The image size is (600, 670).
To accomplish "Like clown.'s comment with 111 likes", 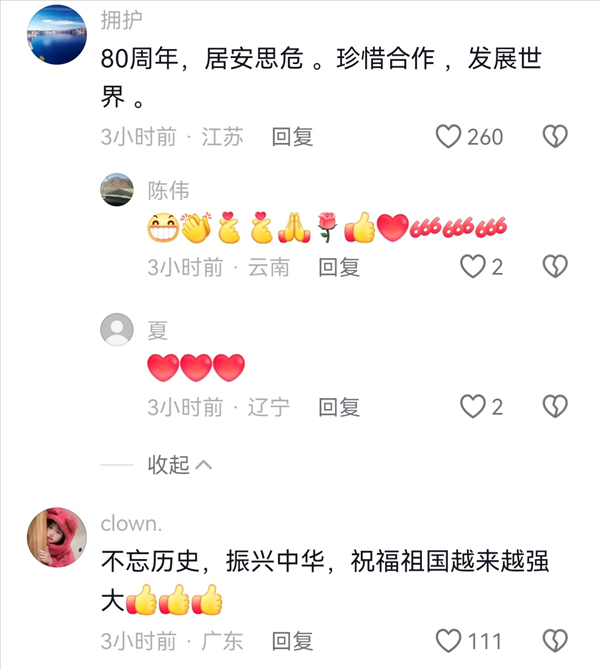I will pos(449,640).
